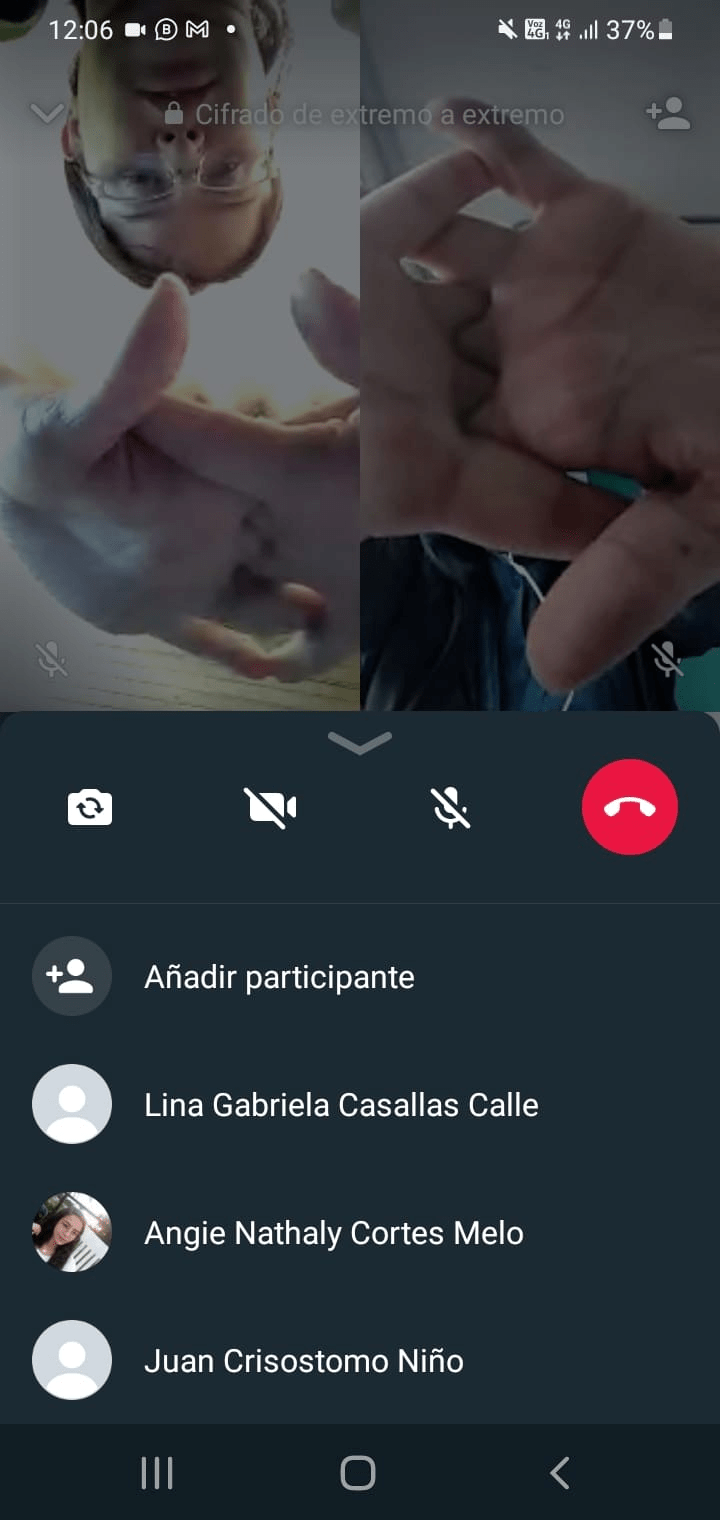Image resolution: width=720 pixels, height=1520 pixels.
Task: Unmute the microphone
Action: (451, 807)
